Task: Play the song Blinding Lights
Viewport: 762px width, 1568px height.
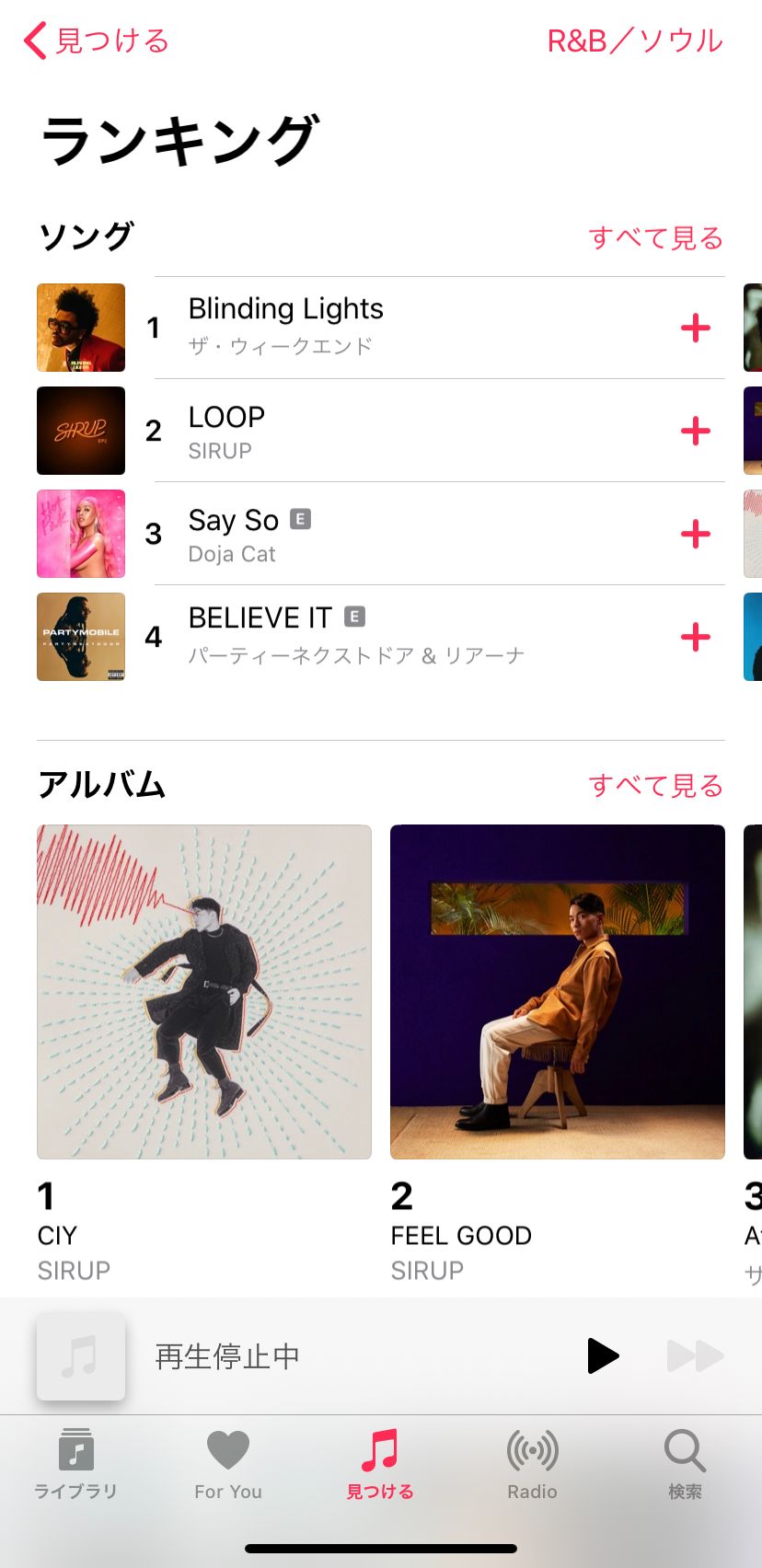Action: pyautogui.click(x=381, y=328)
